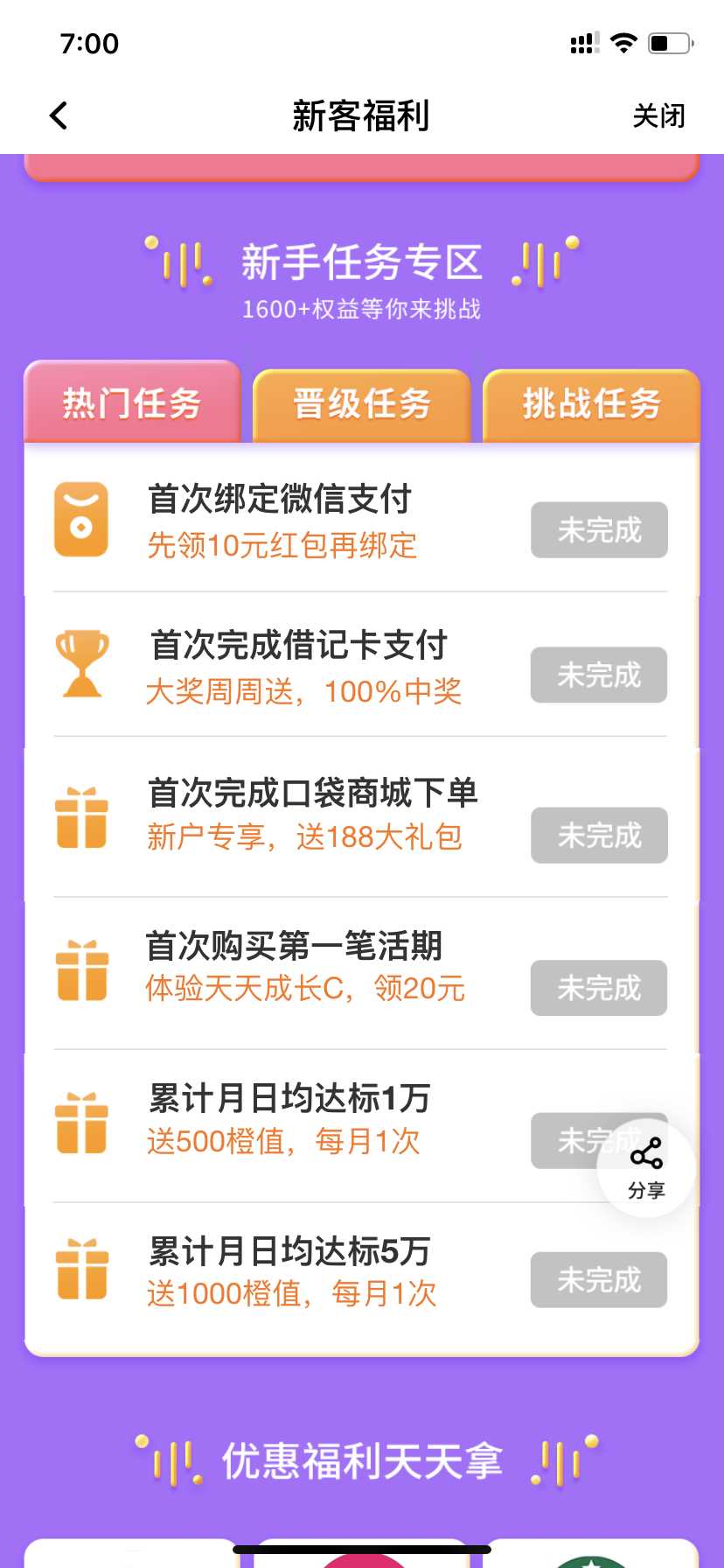
Task: Go back using the top-left arrow
Action: coord(59,115)
